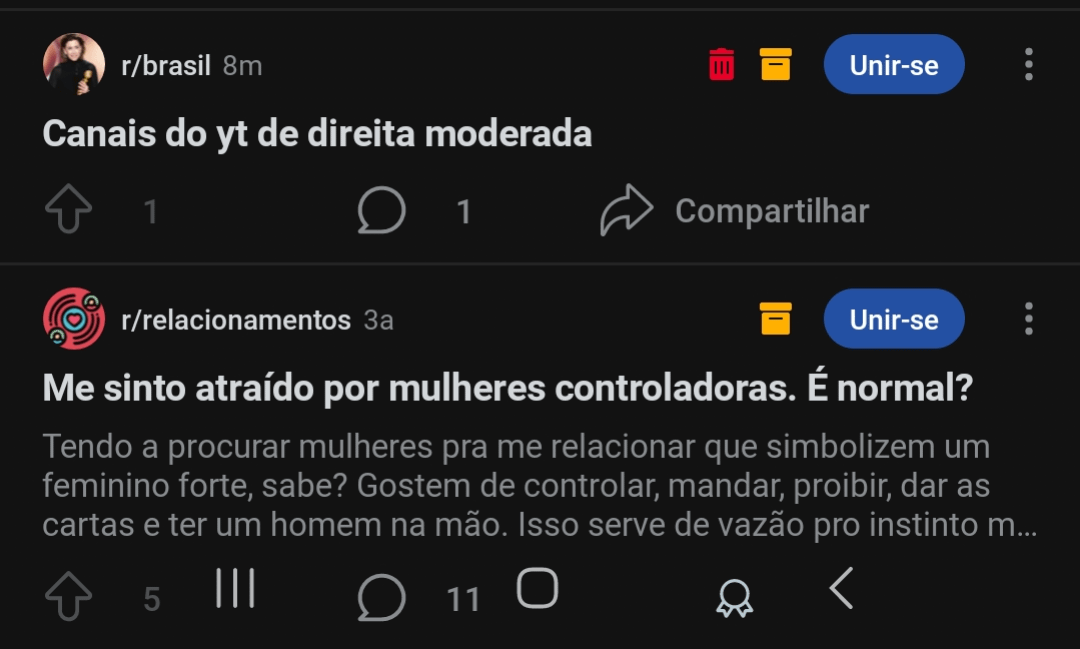Open overflow menu on the r/relacionamentos post

1028,320
